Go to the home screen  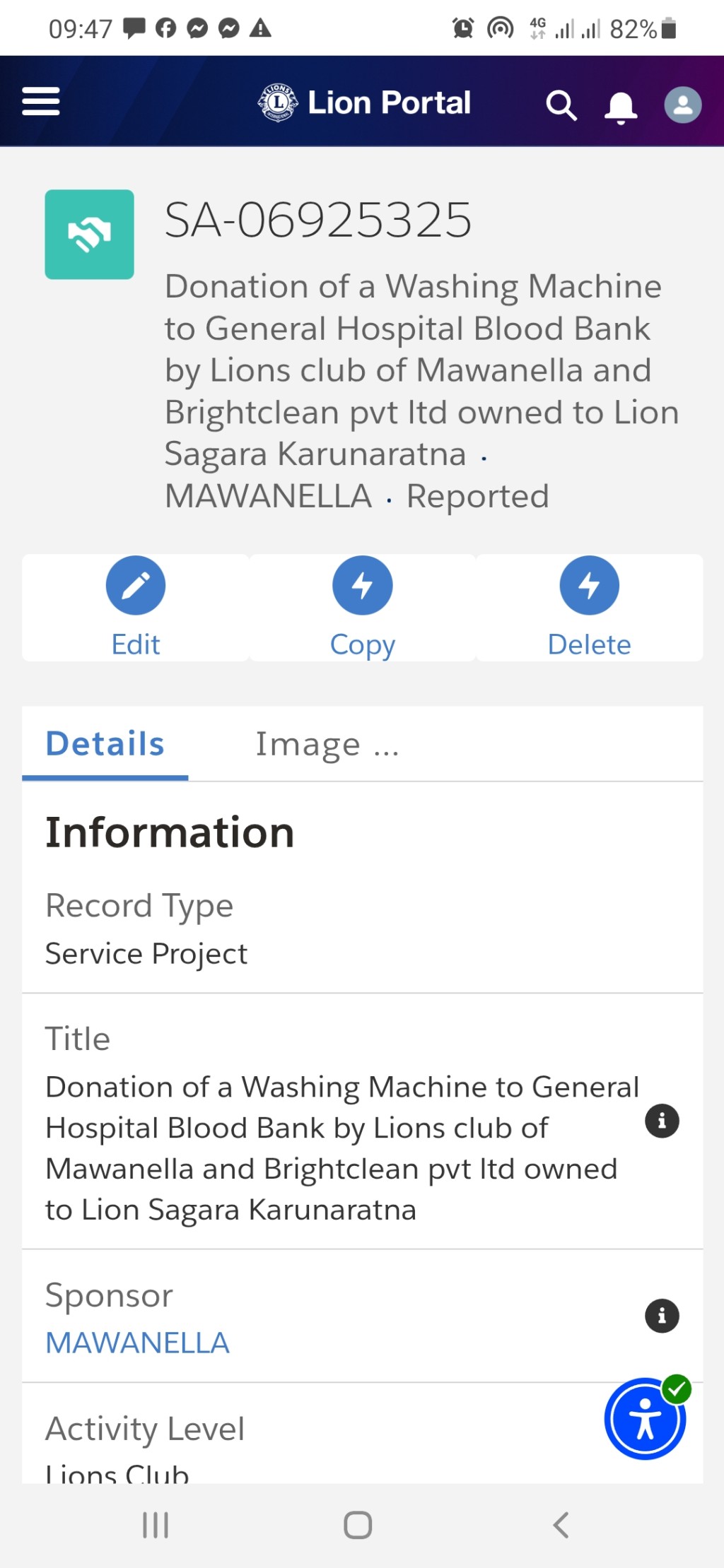click(358, 1525)
